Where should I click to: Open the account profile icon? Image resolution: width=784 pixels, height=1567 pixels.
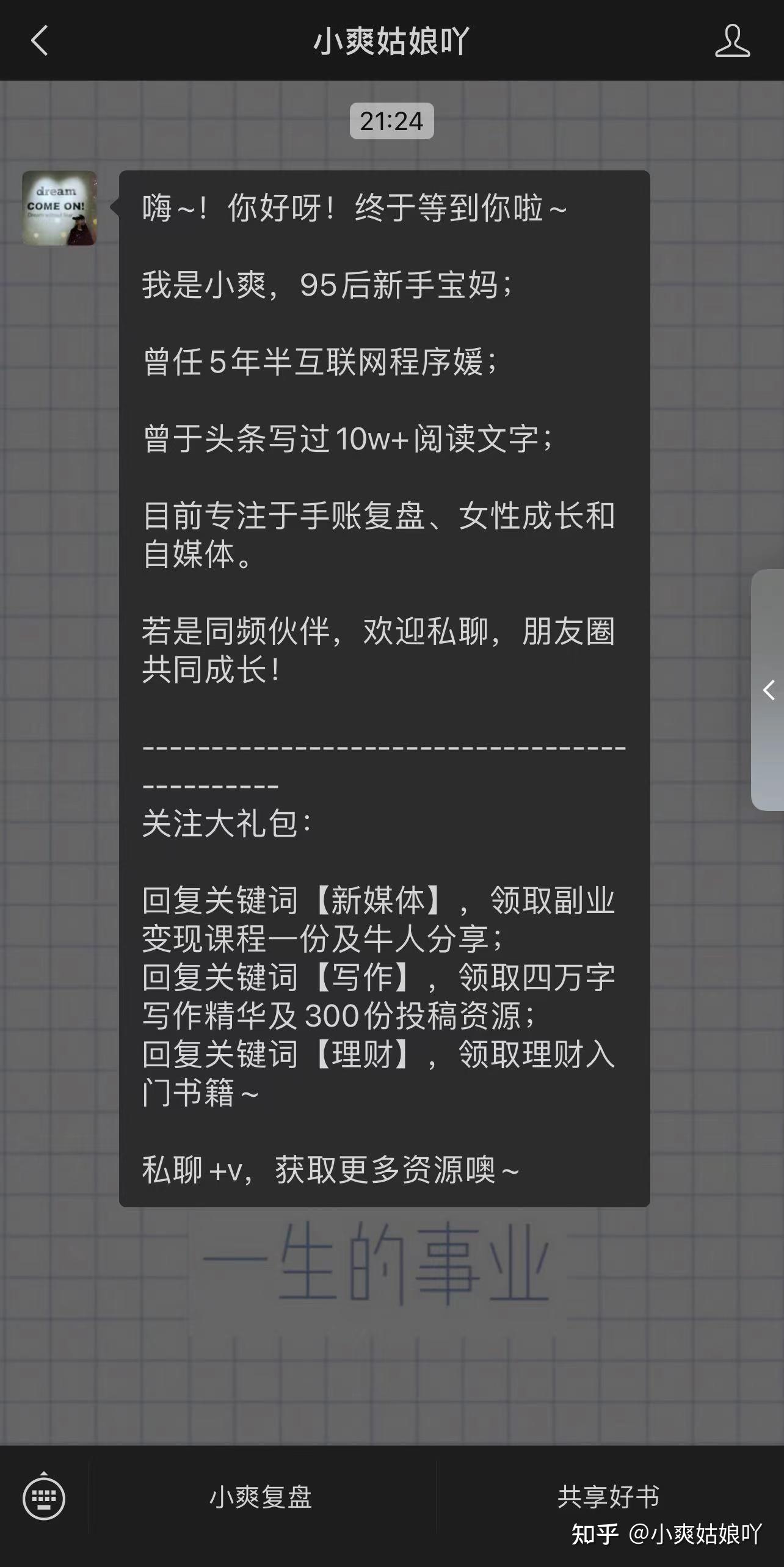(x=732, y=42)
